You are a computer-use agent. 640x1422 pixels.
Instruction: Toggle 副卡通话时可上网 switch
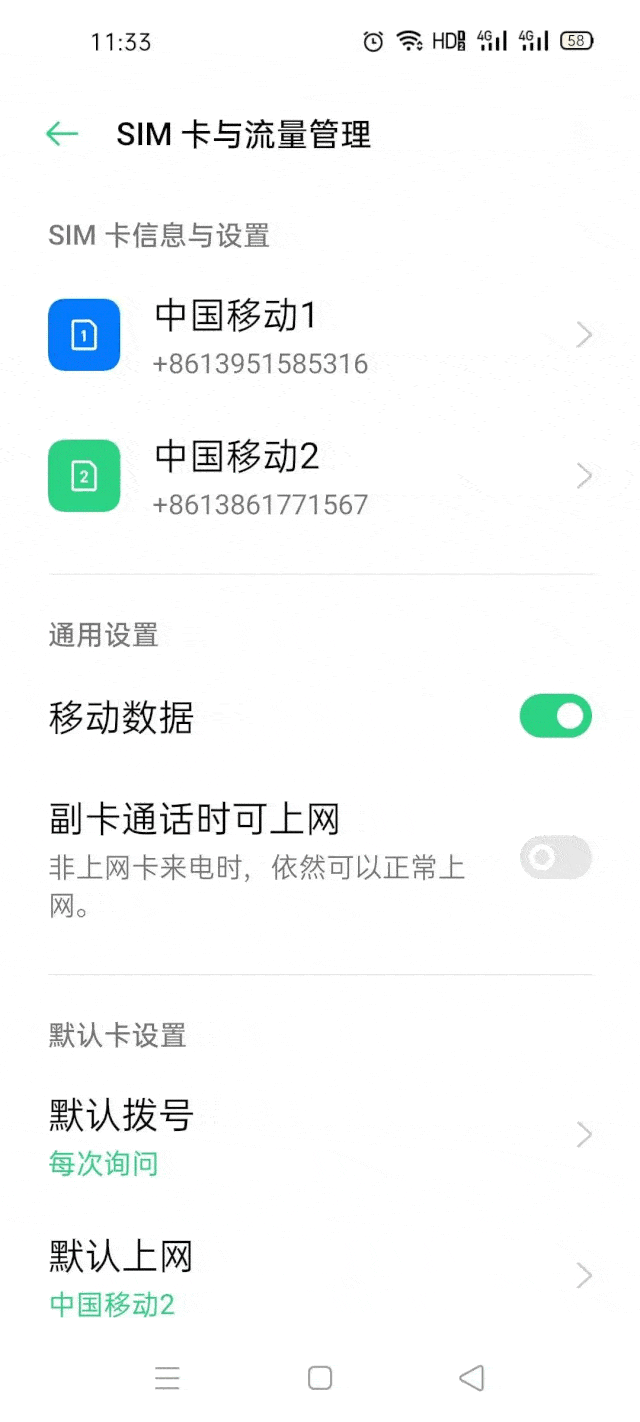[x=555, y=858]
